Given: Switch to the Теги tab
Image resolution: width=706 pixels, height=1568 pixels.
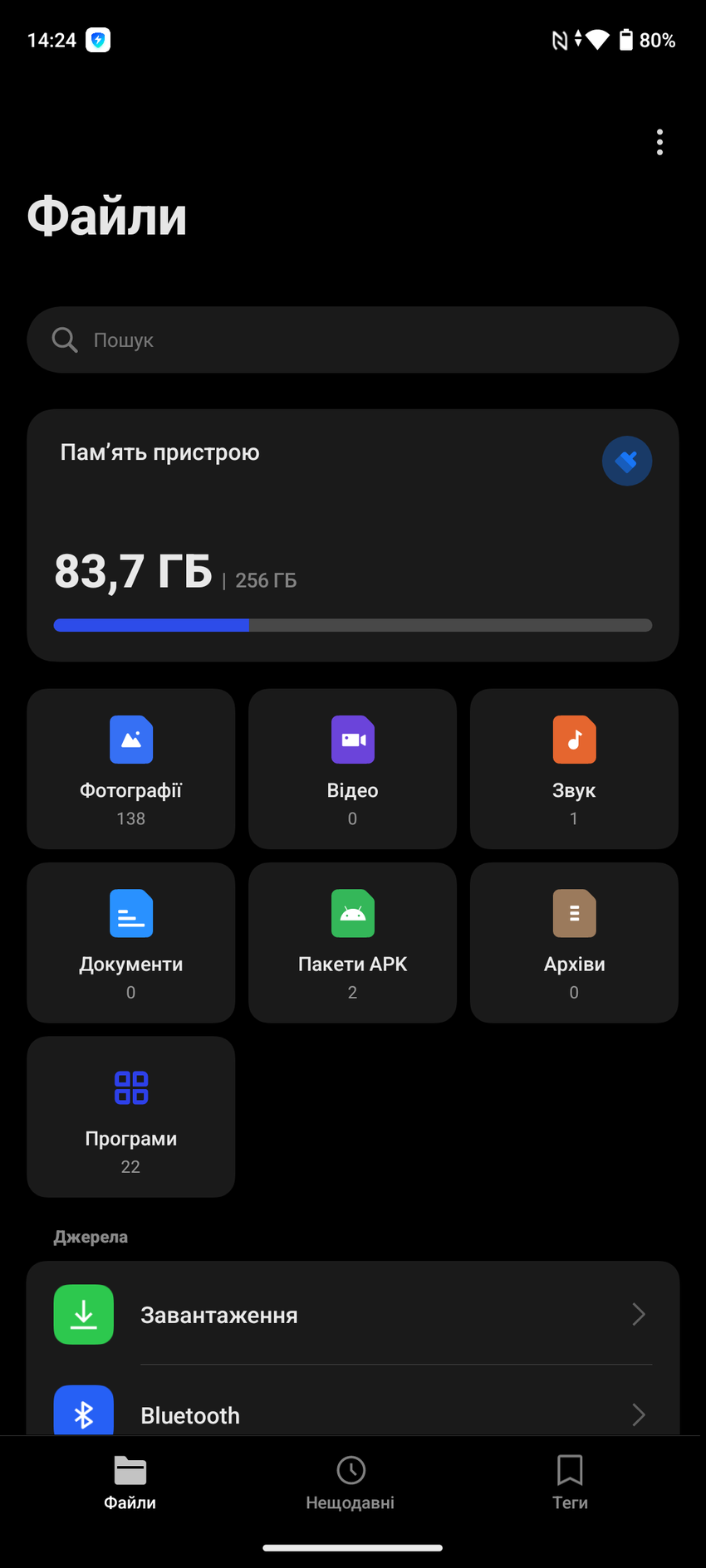Looking at the screenshot, I should pyautogui.click(x=570, y=1483).
